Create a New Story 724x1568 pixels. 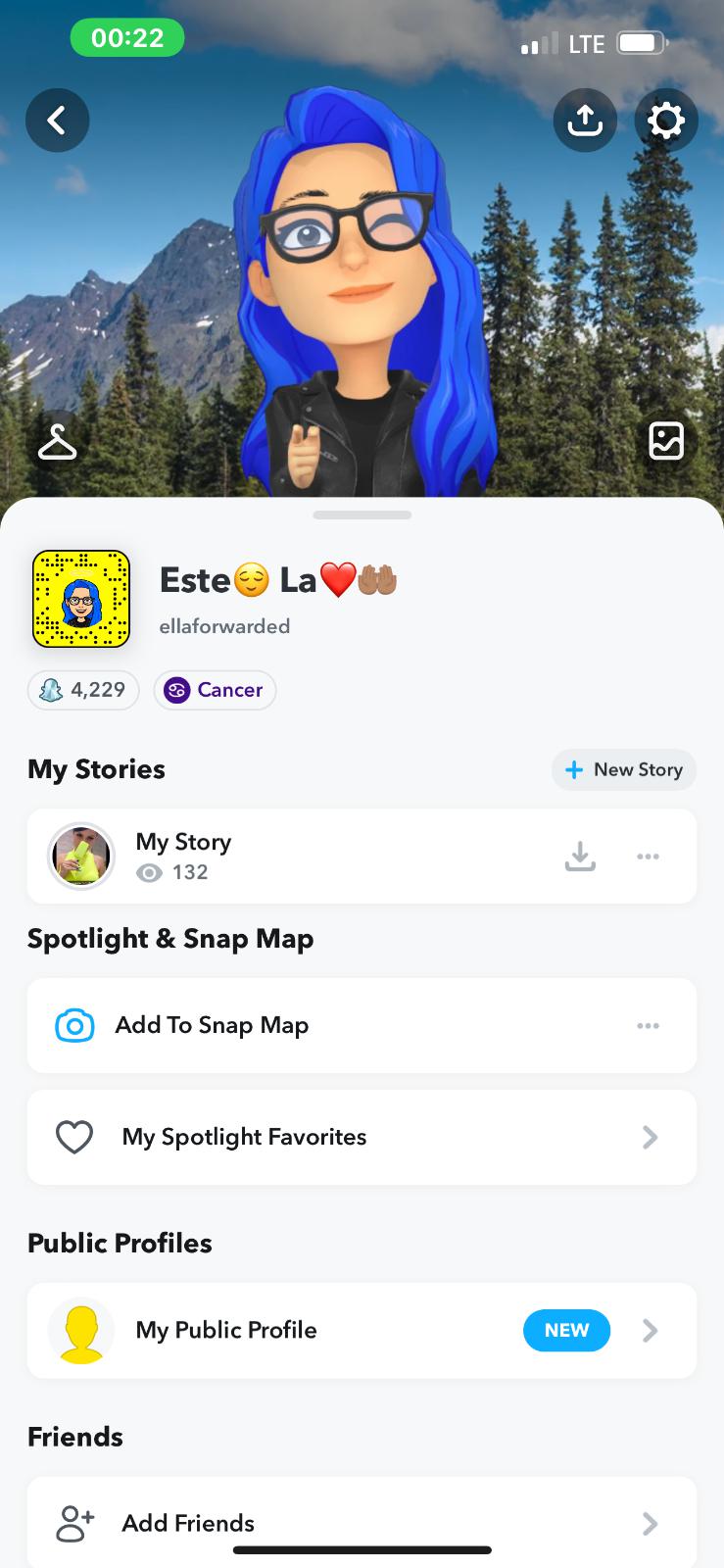[624, 769]
